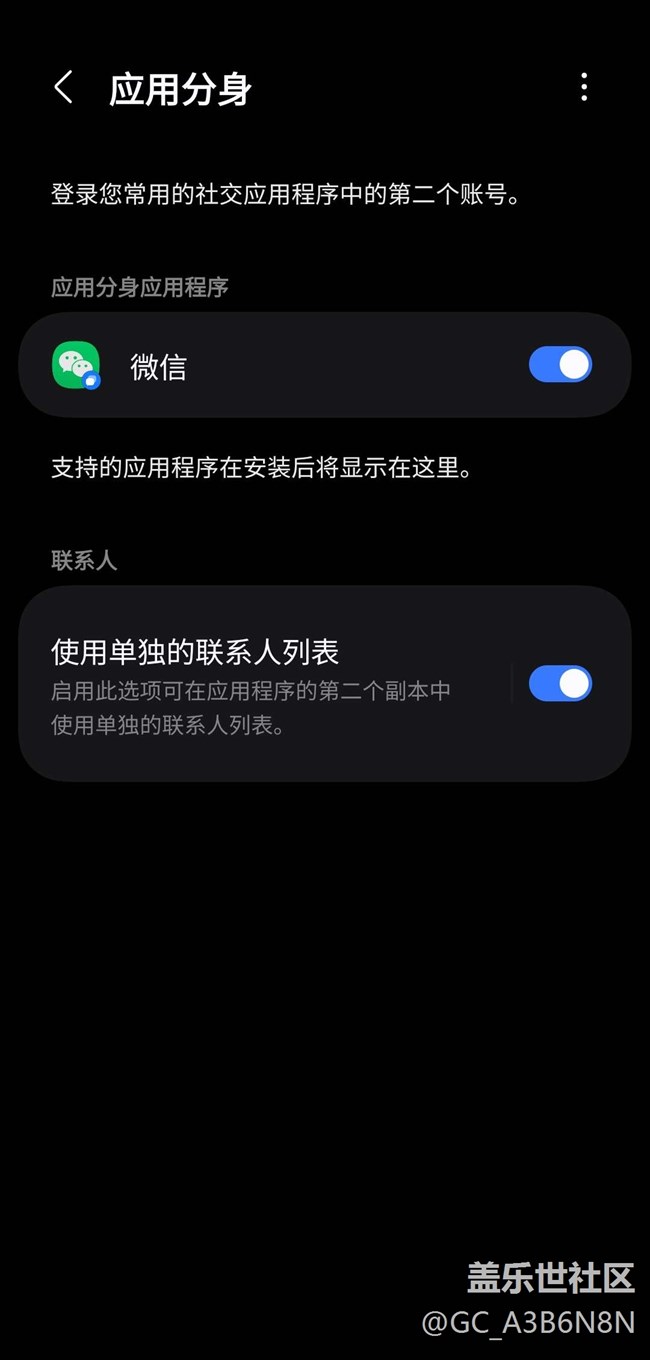The image size is (650, 1360).
Task: Turn off 微信 app clone switch
Action: point(560,365)
